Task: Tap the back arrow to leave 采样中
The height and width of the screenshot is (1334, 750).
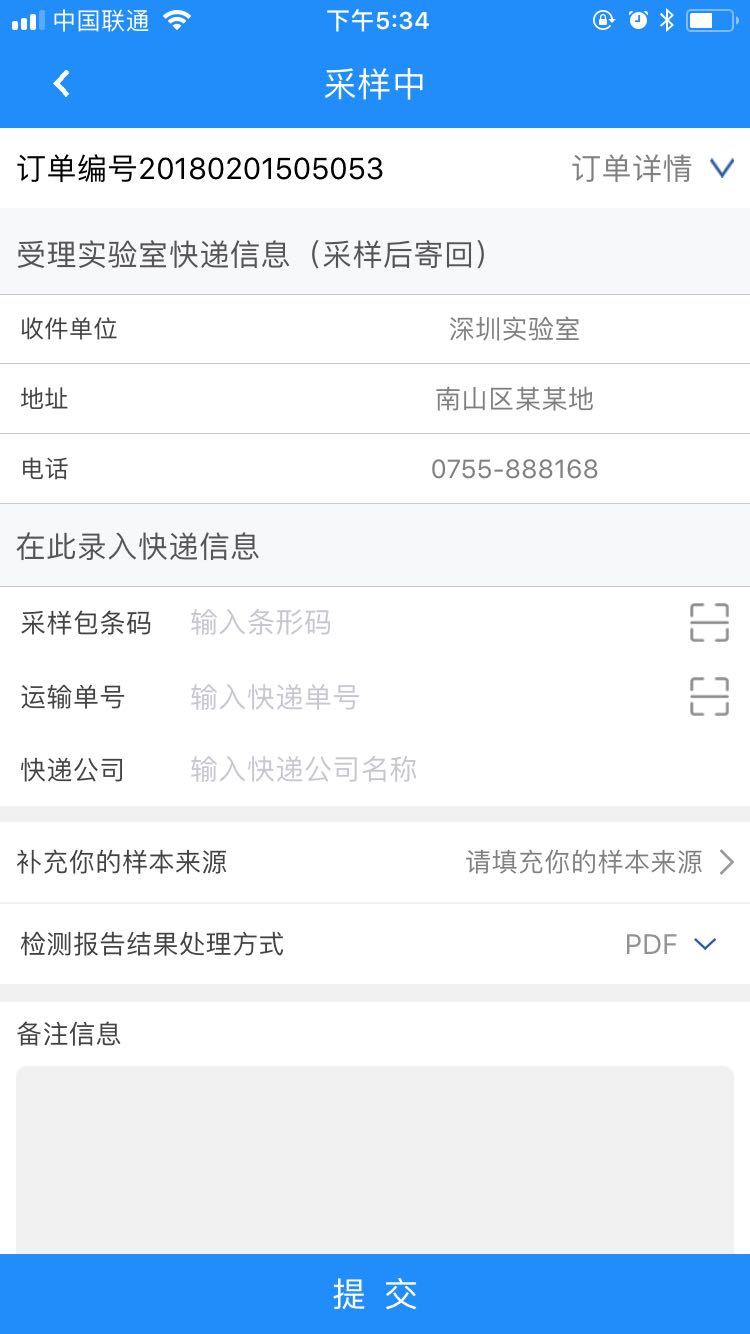Action: [x=60, y=83]
